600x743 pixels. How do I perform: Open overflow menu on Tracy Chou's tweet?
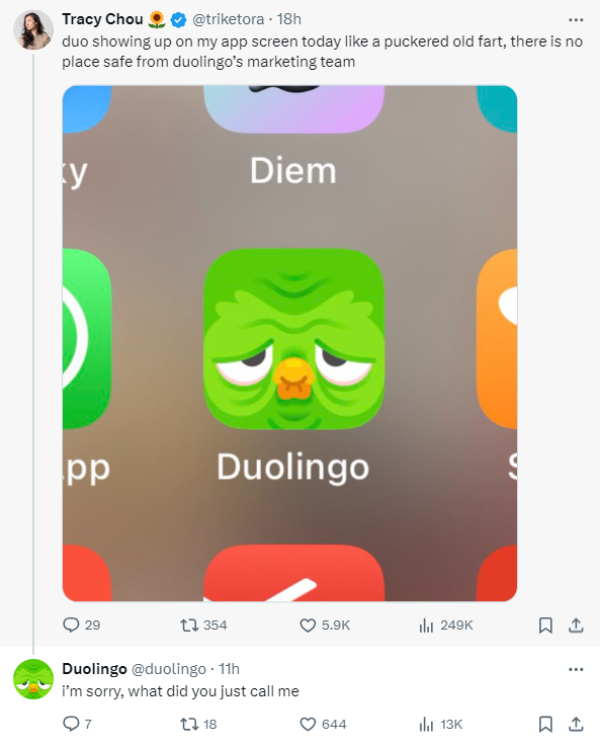click(x=575, y=19)
